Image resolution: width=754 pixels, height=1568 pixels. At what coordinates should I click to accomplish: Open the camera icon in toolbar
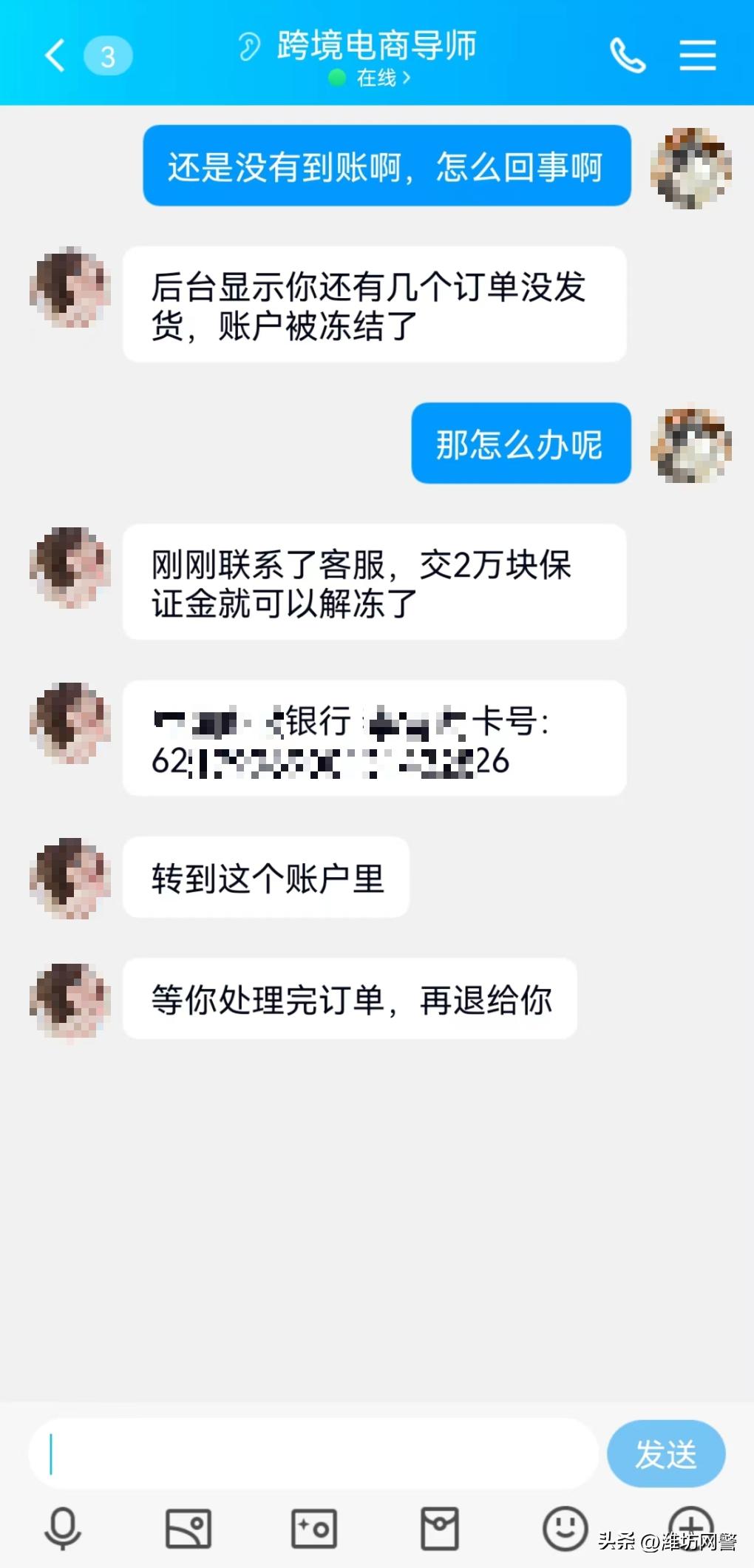(x=314, y=1527)
